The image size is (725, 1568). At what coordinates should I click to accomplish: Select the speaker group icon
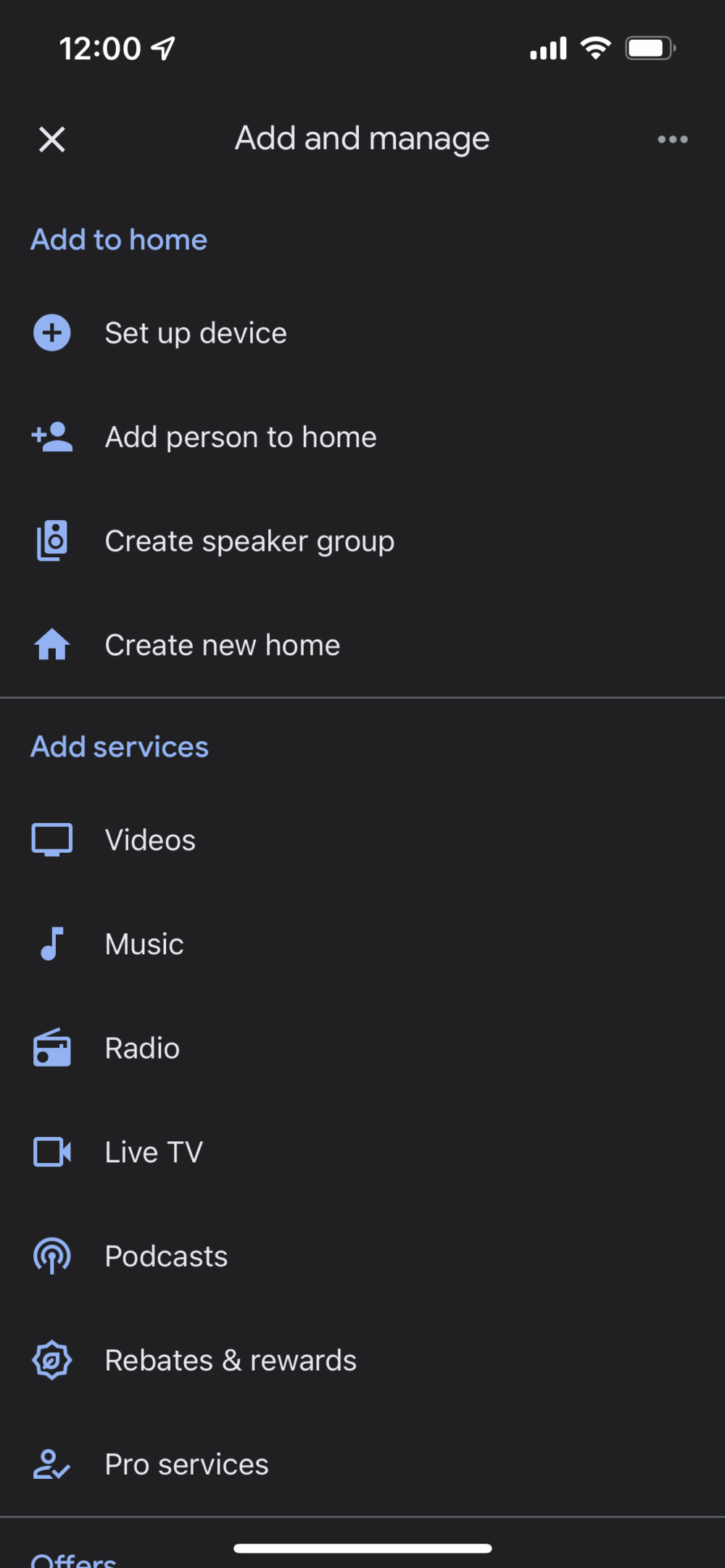(x=51, y=540)
